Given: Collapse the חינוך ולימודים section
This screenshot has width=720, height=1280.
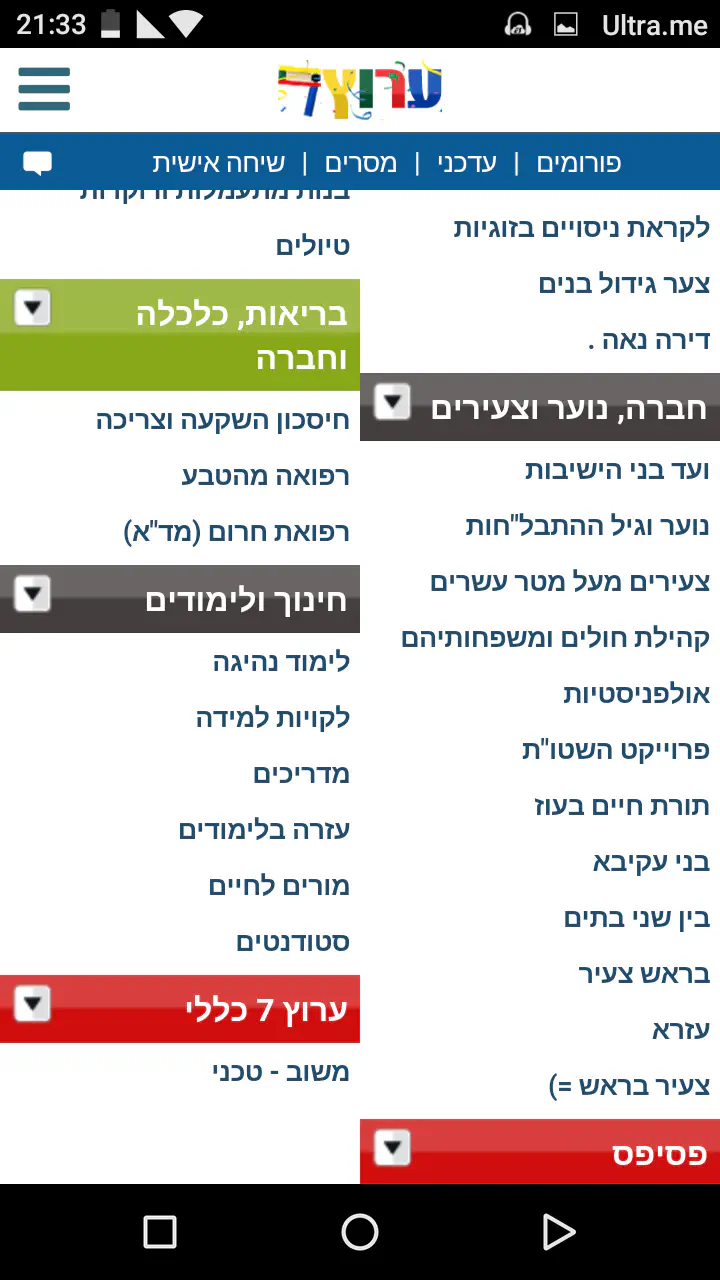Looking at the screenshot, I should tap(33, 593).
